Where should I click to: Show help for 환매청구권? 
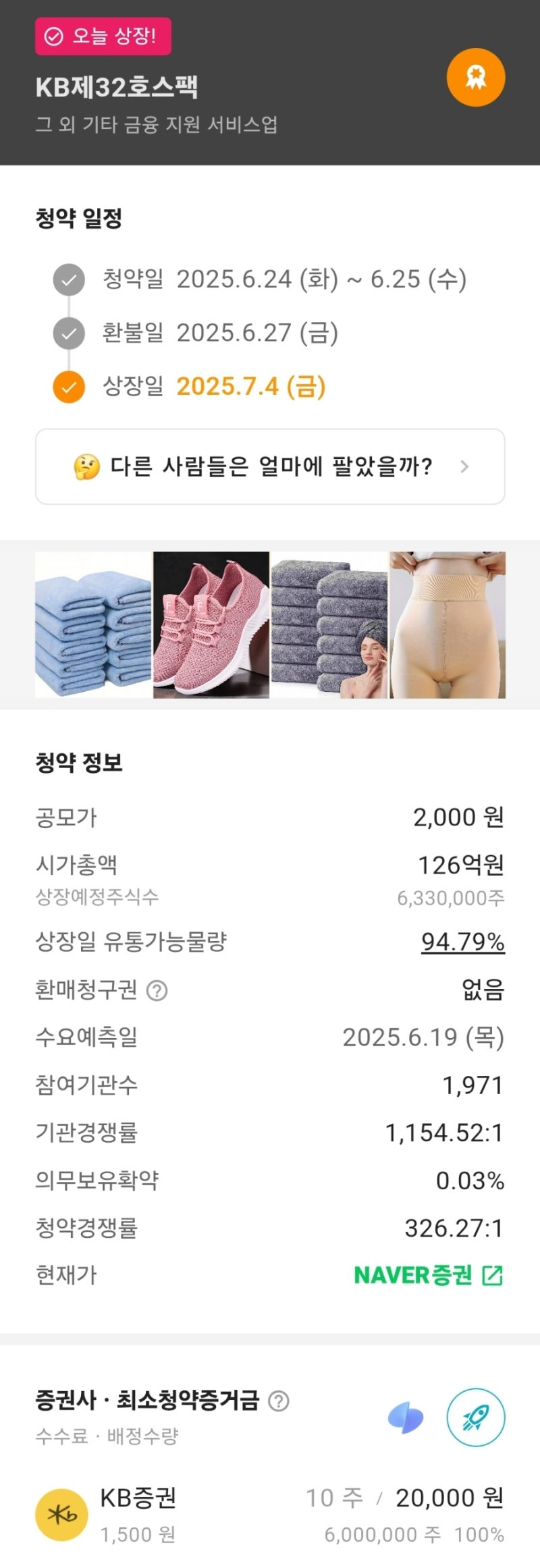pyautogui.click(x=157, y=990)
